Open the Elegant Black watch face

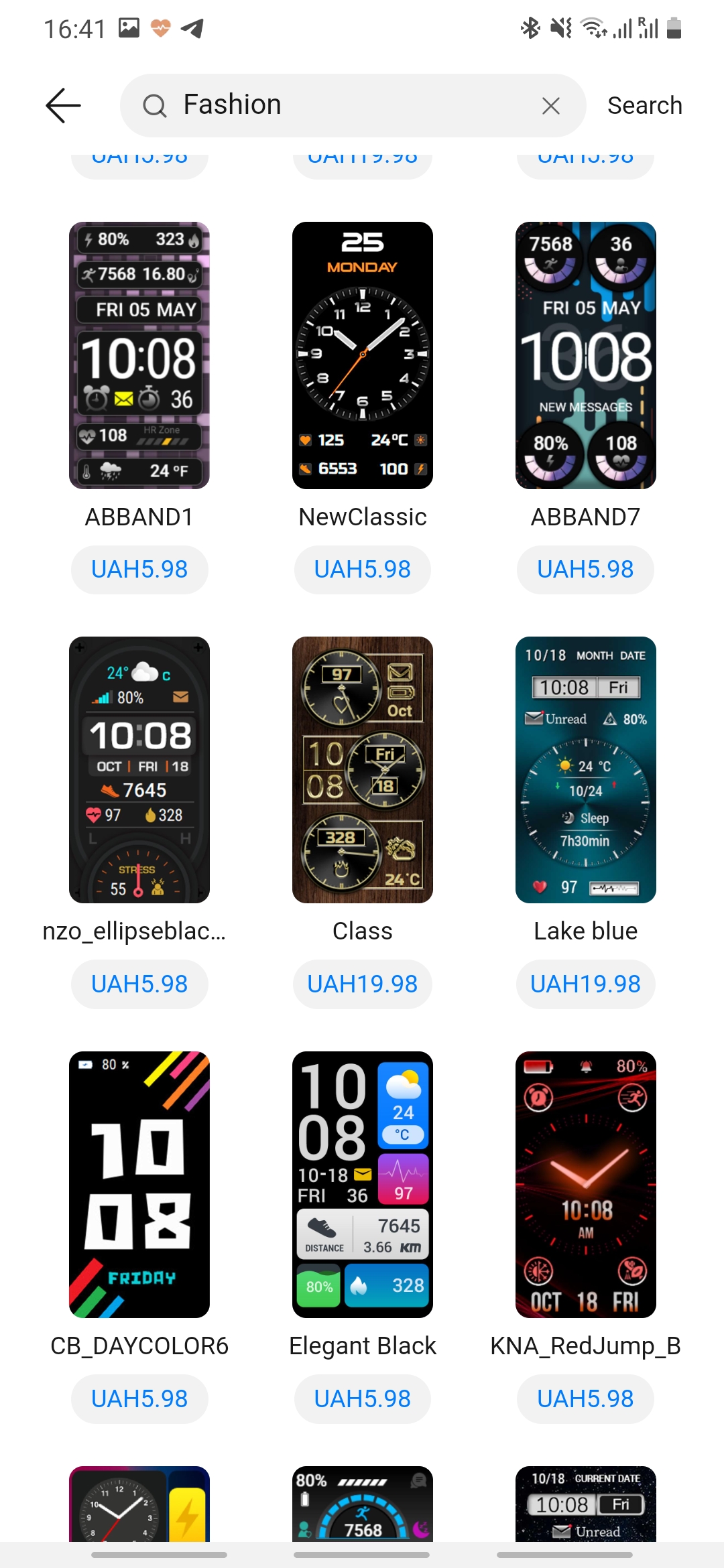(362, 1184)
